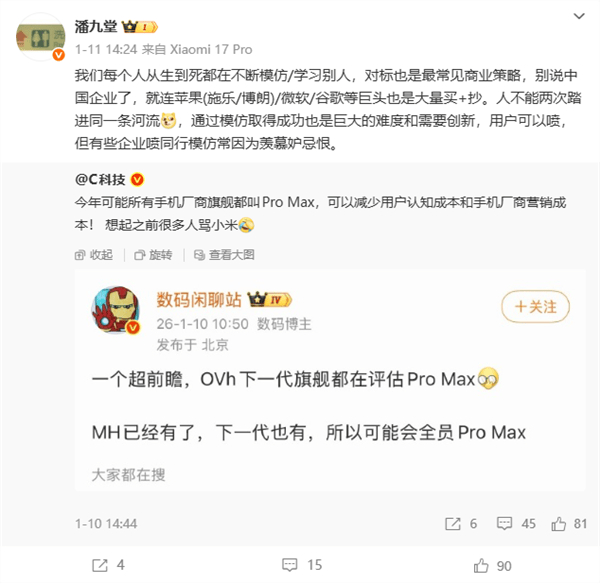Collapse the image with 收起
The height and width of the screenshot is (583, 600).
95,254
